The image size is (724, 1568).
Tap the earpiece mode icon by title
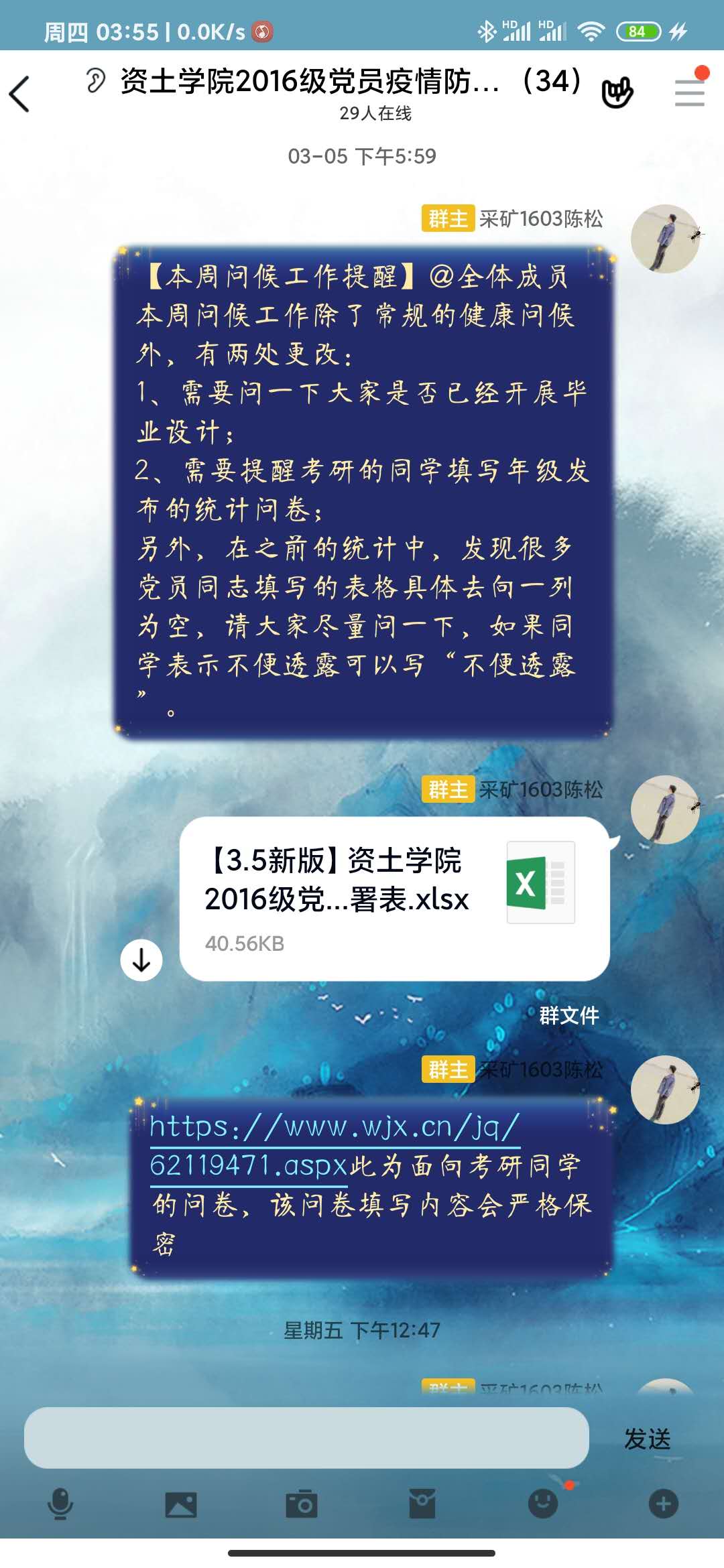coord(96,81)
